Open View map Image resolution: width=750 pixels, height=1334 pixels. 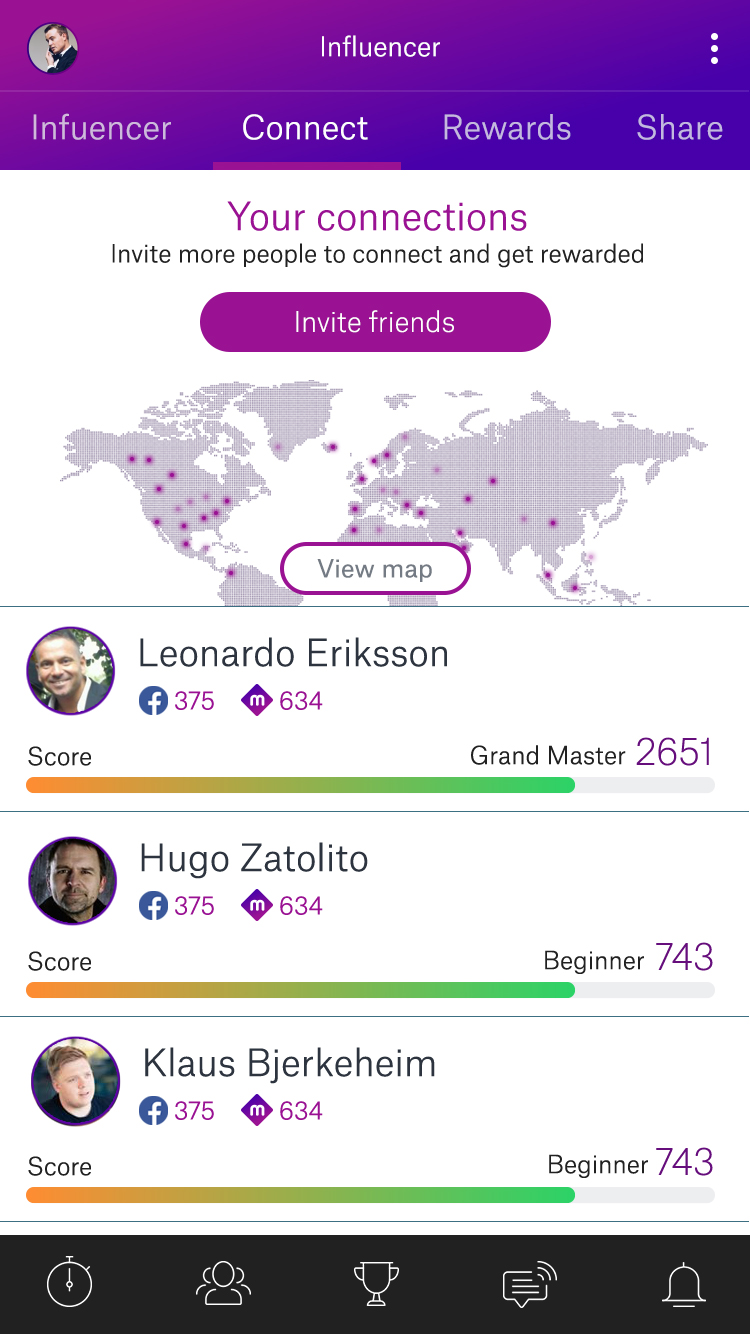[375, 569]
